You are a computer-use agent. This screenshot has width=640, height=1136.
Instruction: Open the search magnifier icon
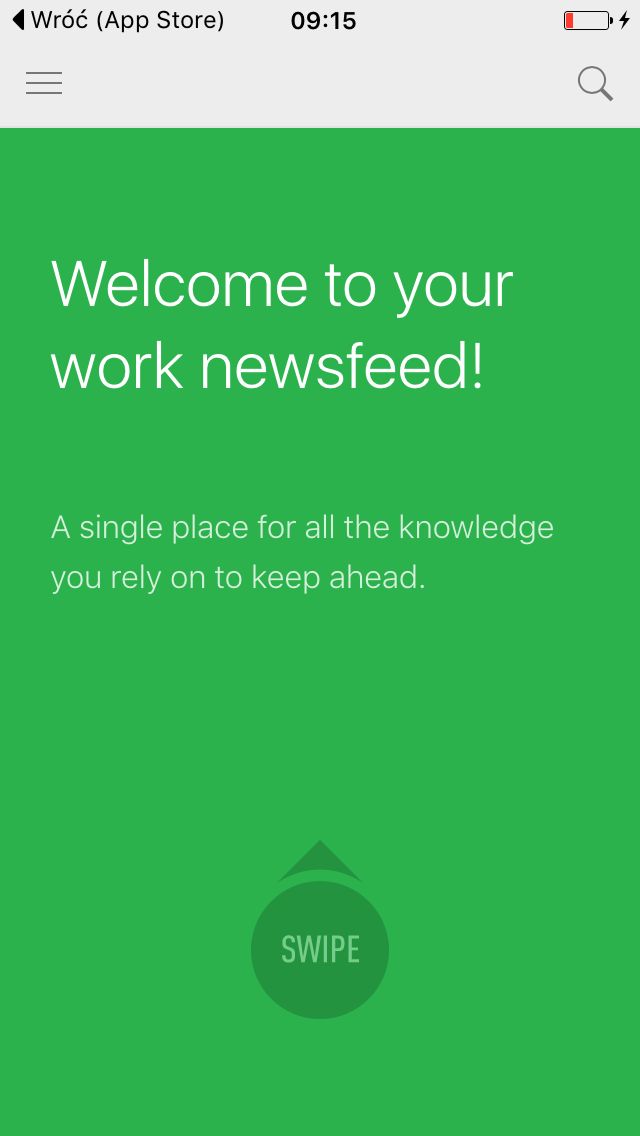point(595,84)
